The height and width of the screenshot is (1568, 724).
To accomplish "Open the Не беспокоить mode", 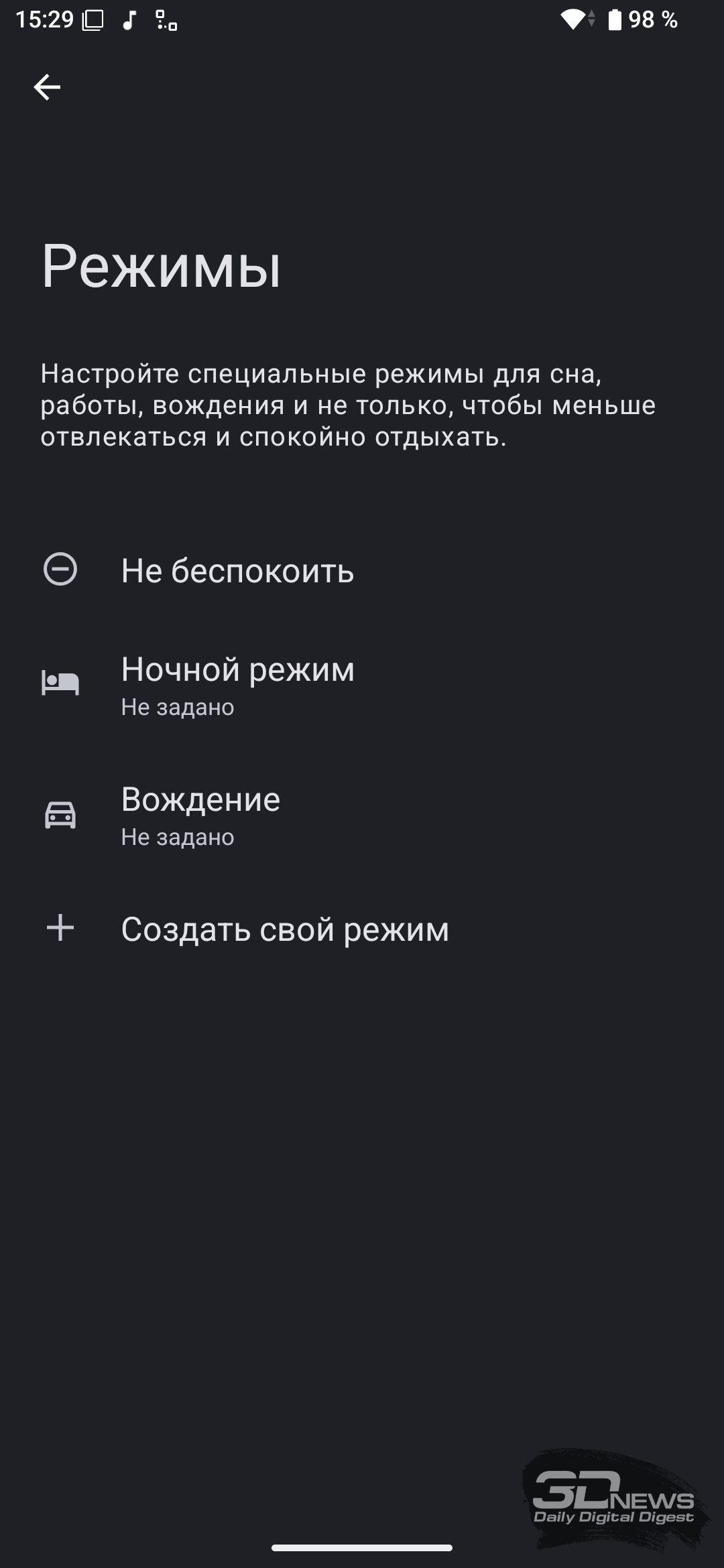I will click(x=237, y=571).
